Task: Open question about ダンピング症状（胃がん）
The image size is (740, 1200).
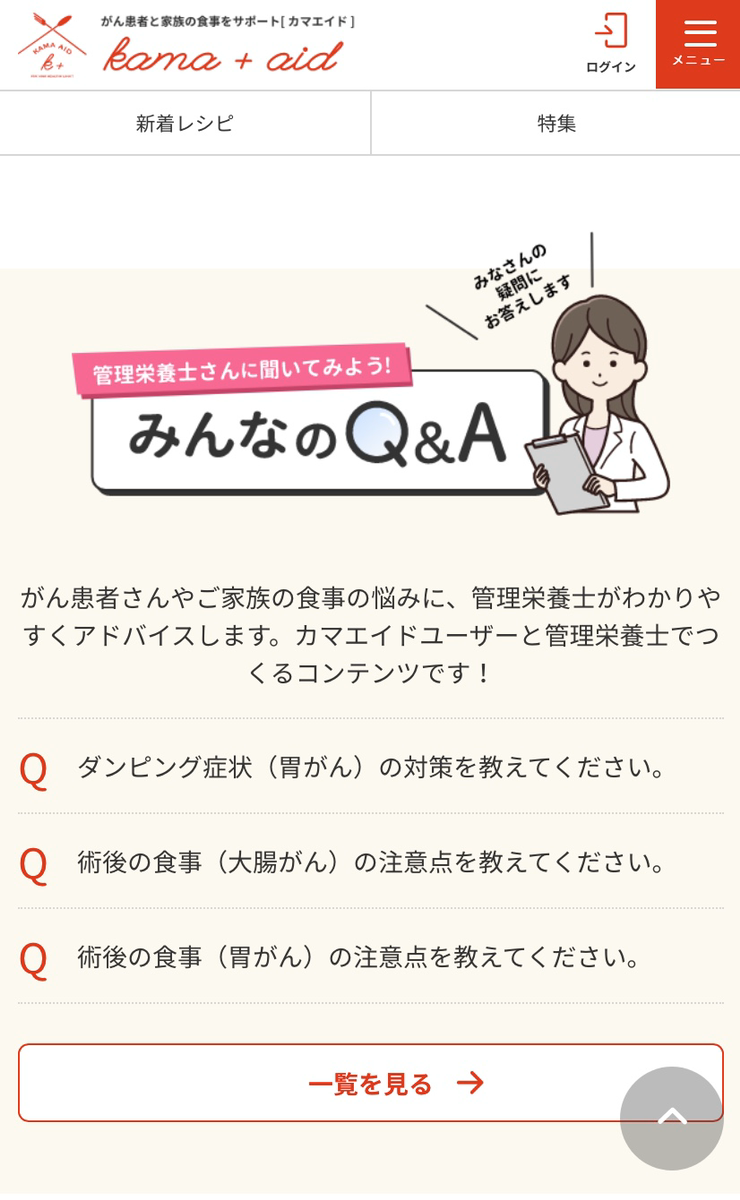Action: point(371,768)
